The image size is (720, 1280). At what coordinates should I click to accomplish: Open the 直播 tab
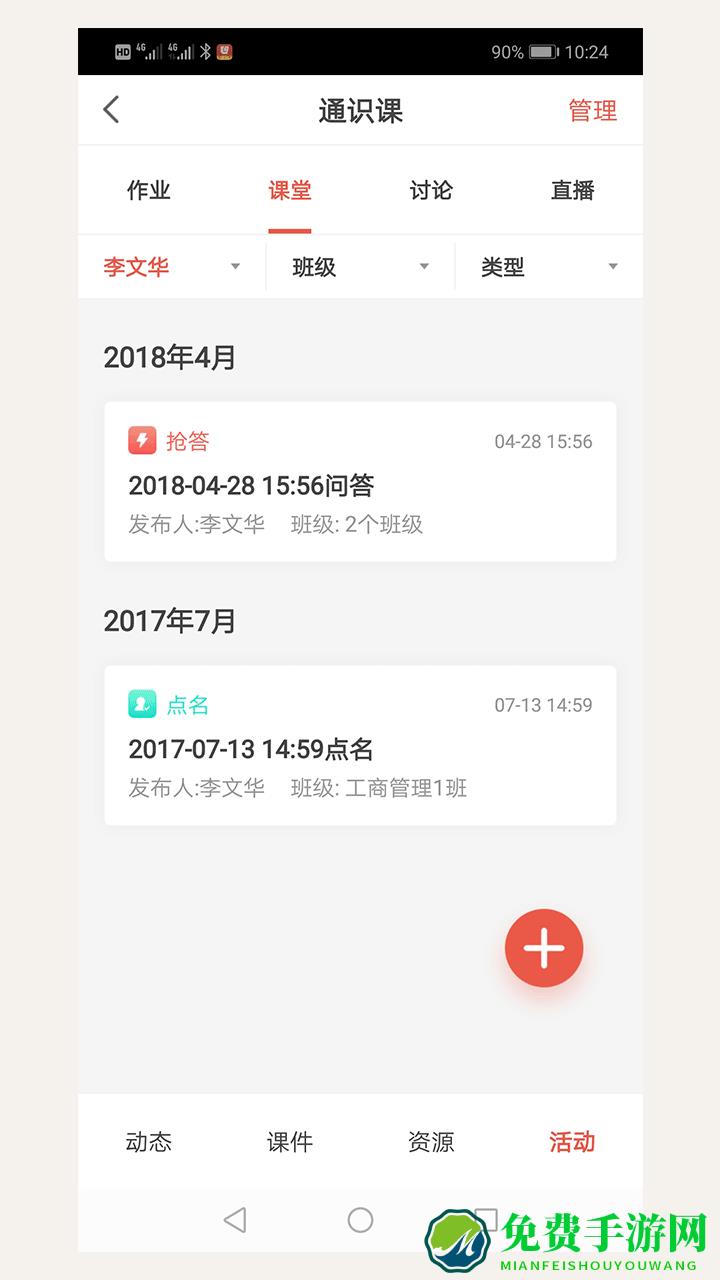pos(572,190)
